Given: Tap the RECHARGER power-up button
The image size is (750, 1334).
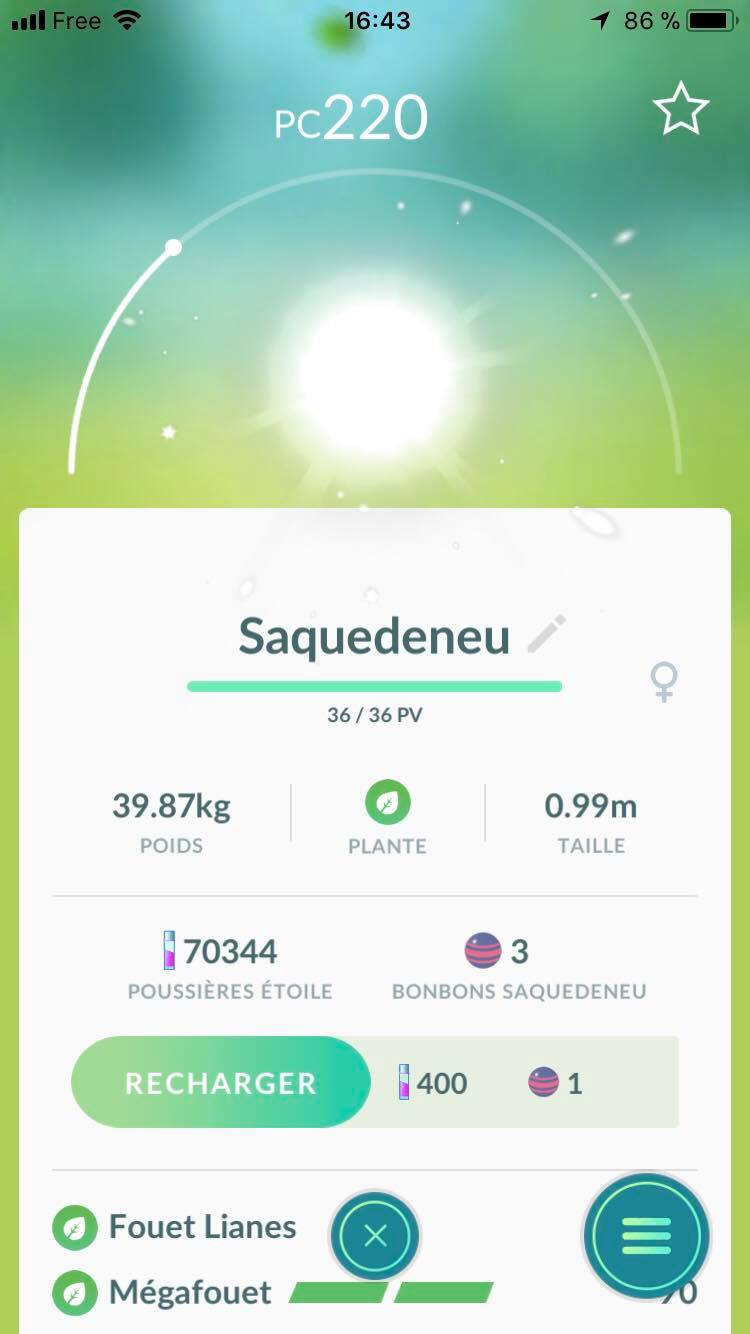Looking at the screenshot, I should point(221,1083).
